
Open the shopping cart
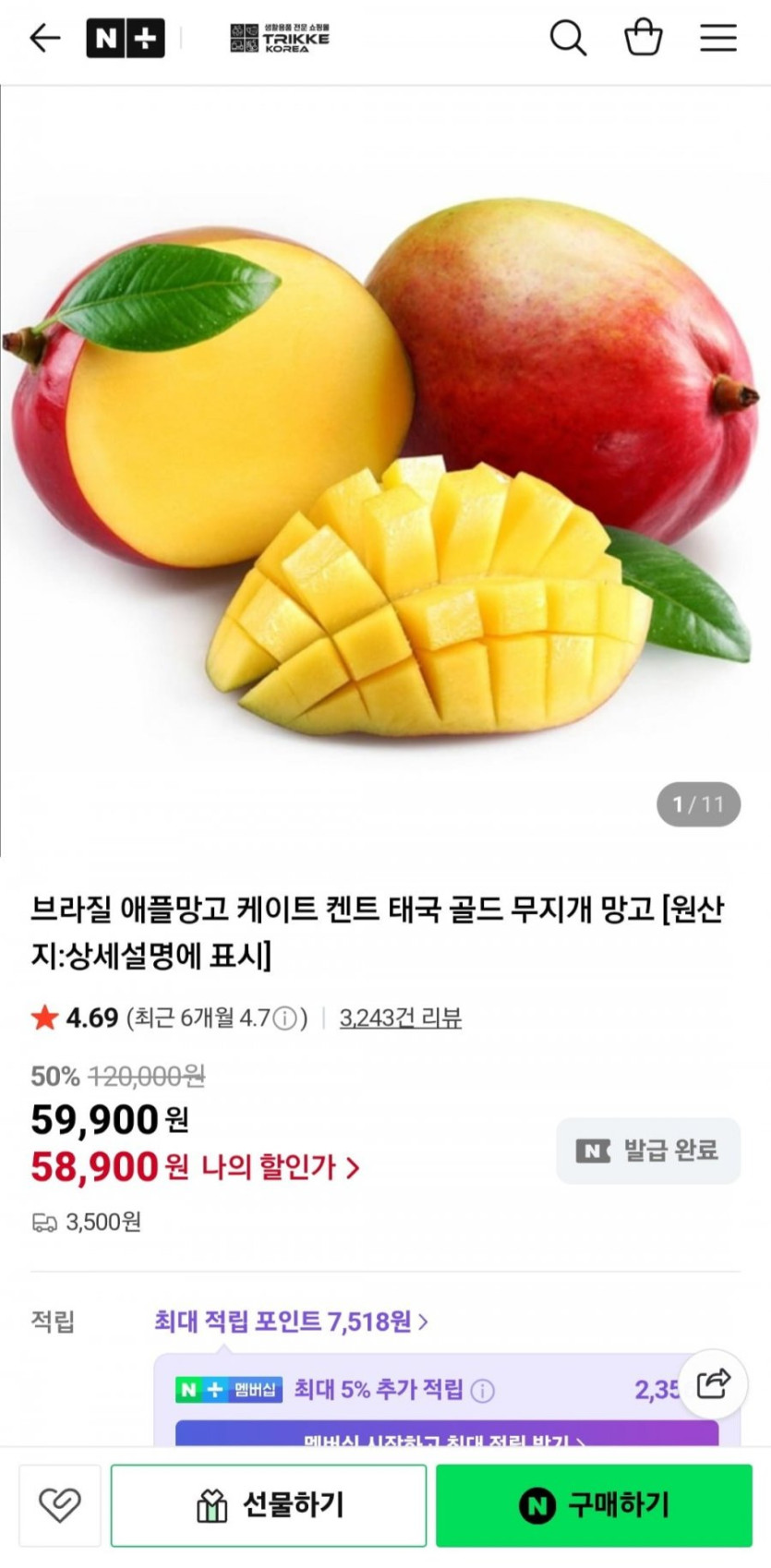point(643,39)
